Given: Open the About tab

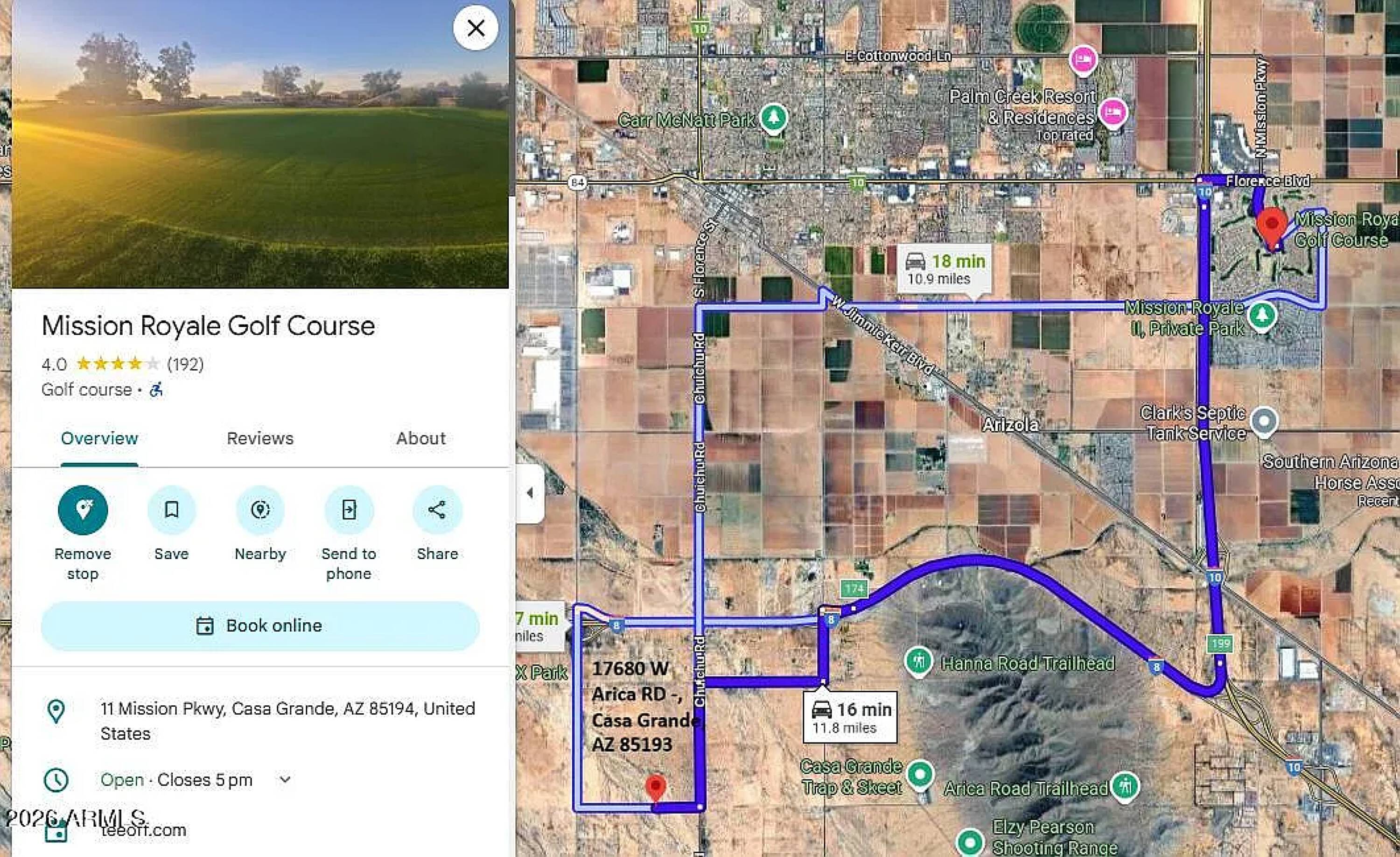Looking at the screenshot, I should (420, 438).
